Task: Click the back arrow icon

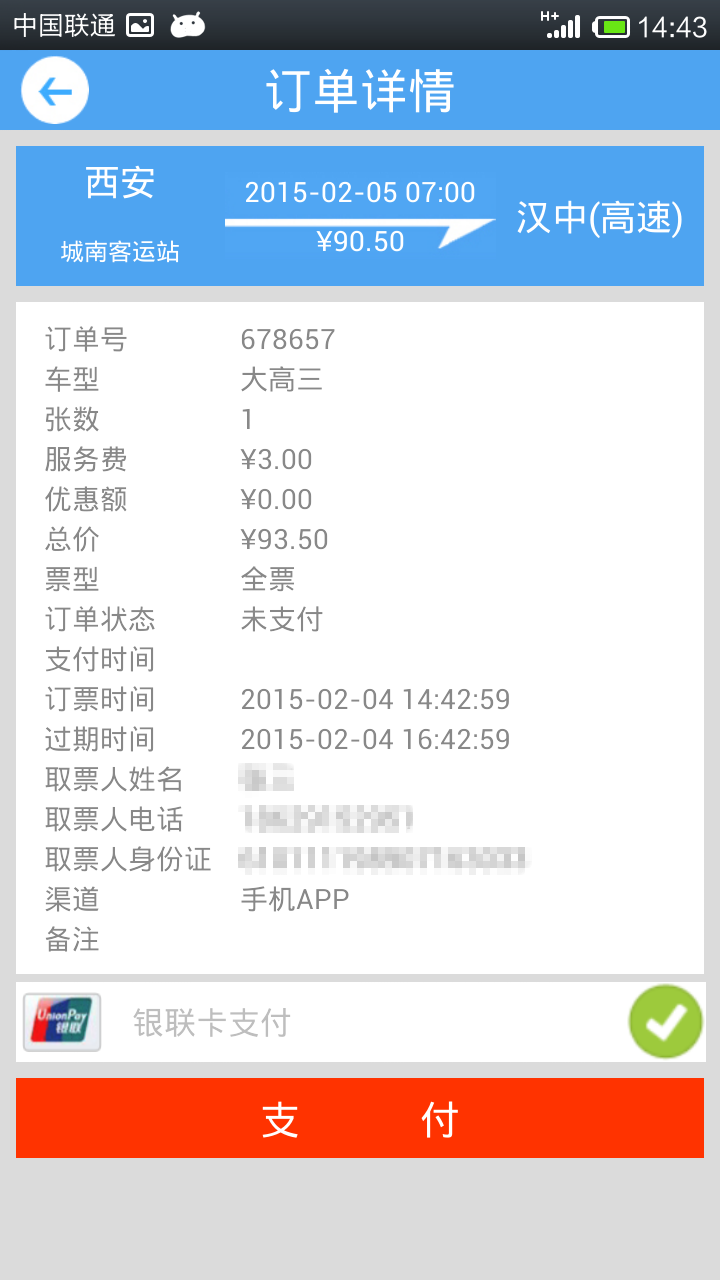Action: pyautogui.click(x=52, y=89)
